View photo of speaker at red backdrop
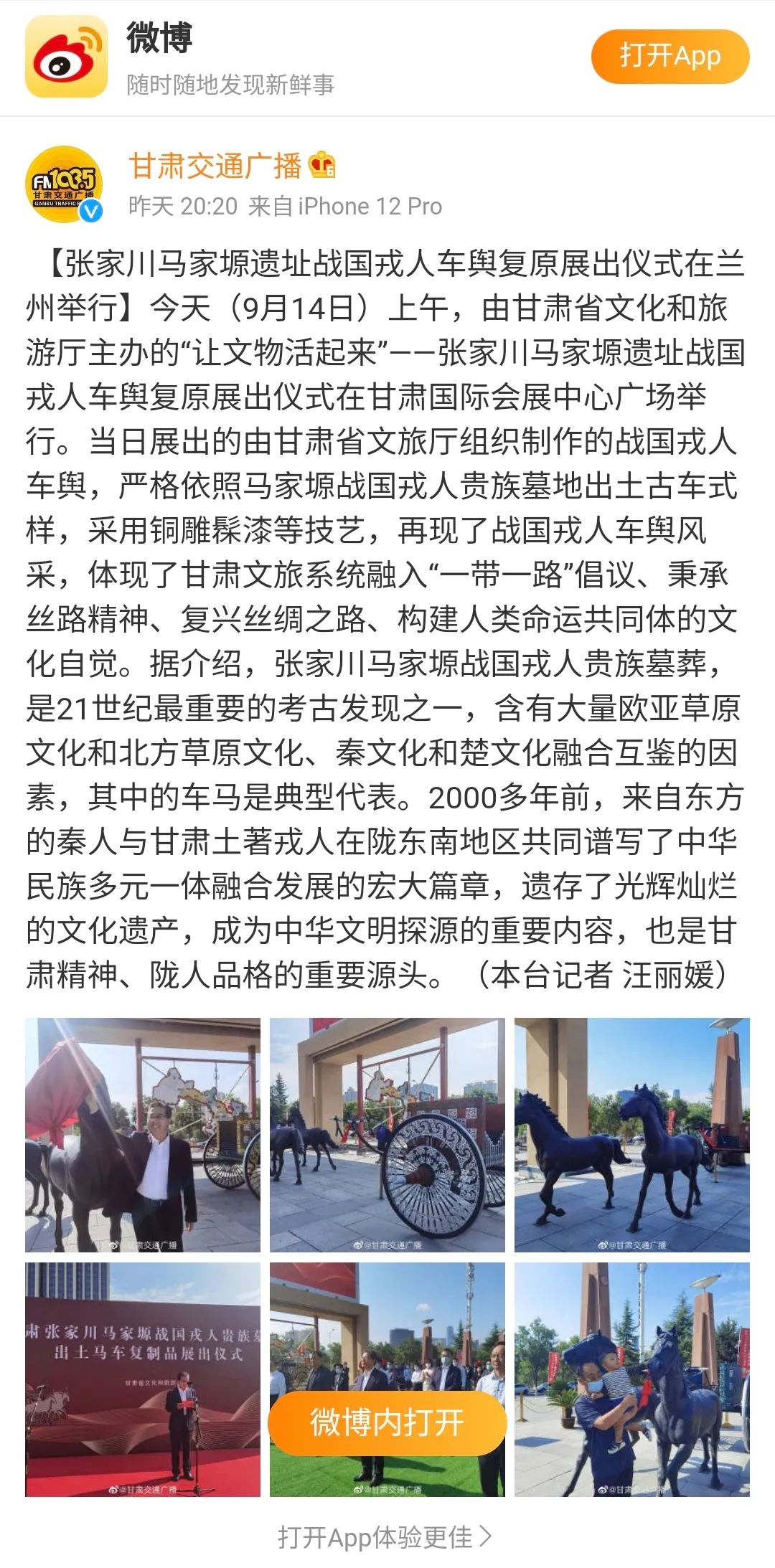This screenshot has width=775, height=1568. 143,1379
